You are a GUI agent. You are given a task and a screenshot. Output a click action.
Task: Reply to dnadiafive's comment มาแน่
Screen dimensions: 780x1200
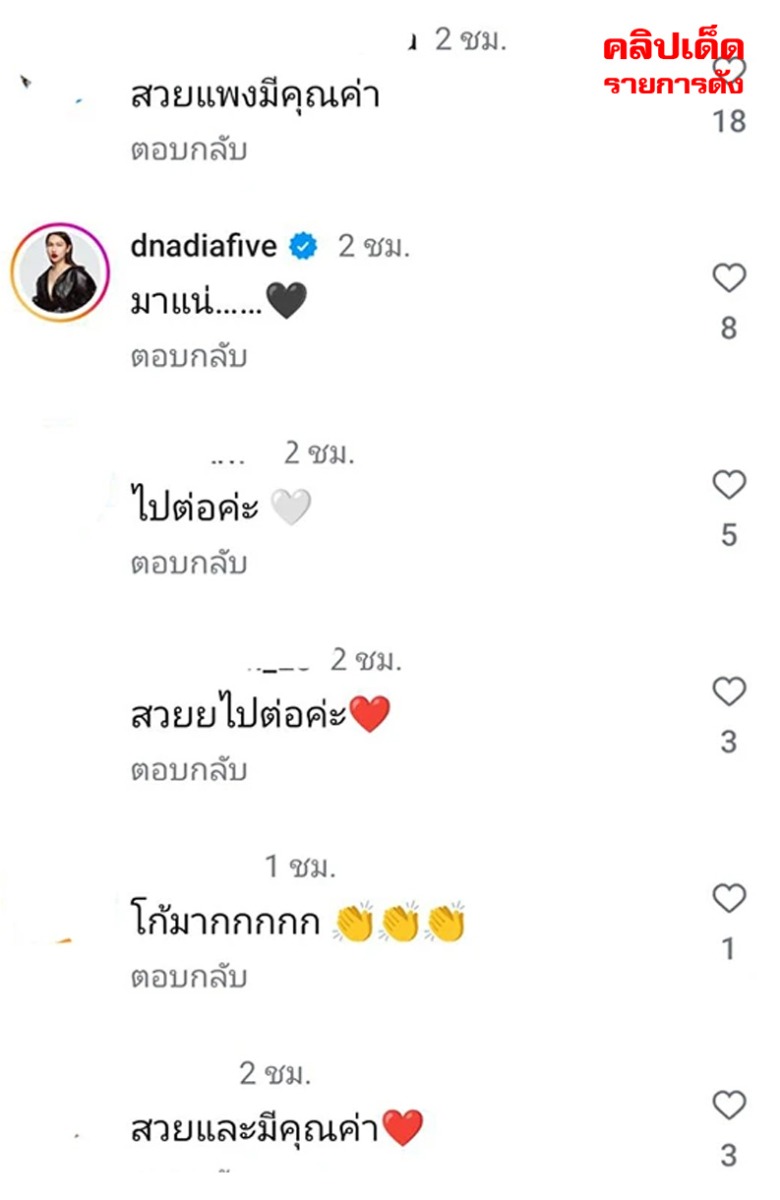pyautogui.click(x=188, y=357)
